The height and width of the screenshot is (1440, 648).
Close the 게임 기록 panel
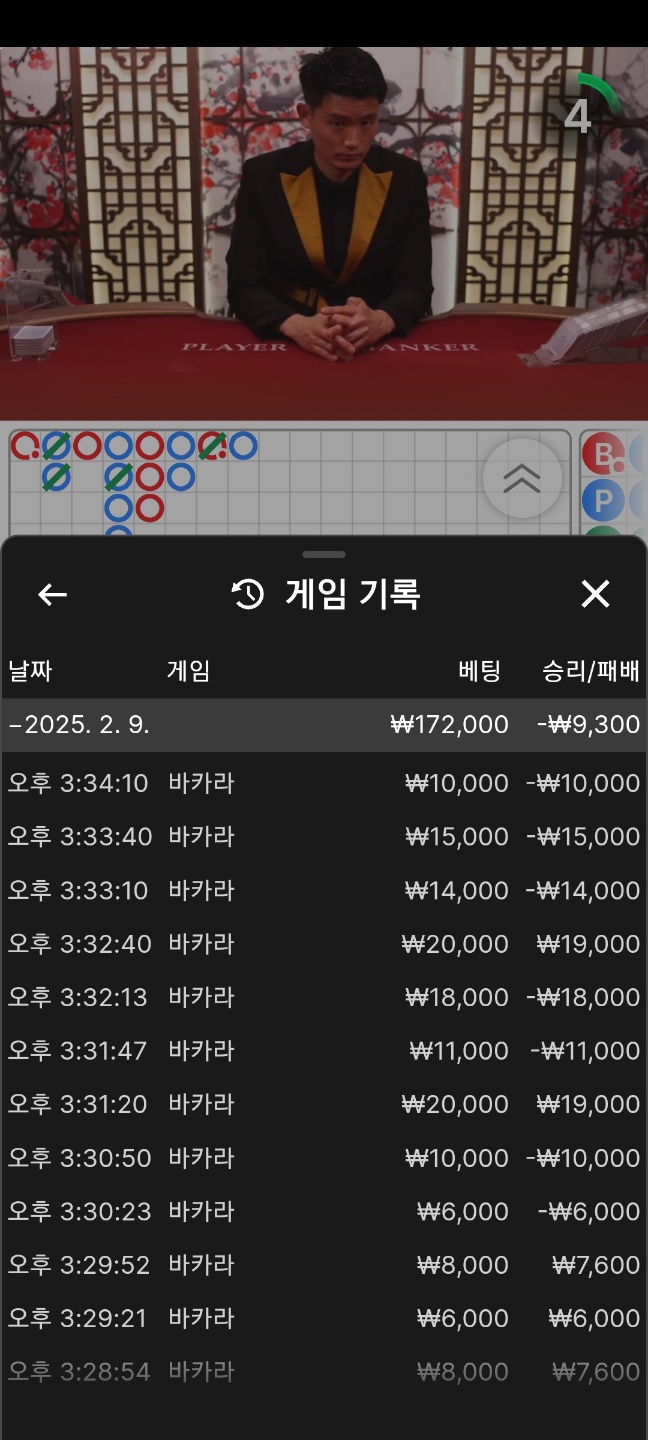pos(595,594)
